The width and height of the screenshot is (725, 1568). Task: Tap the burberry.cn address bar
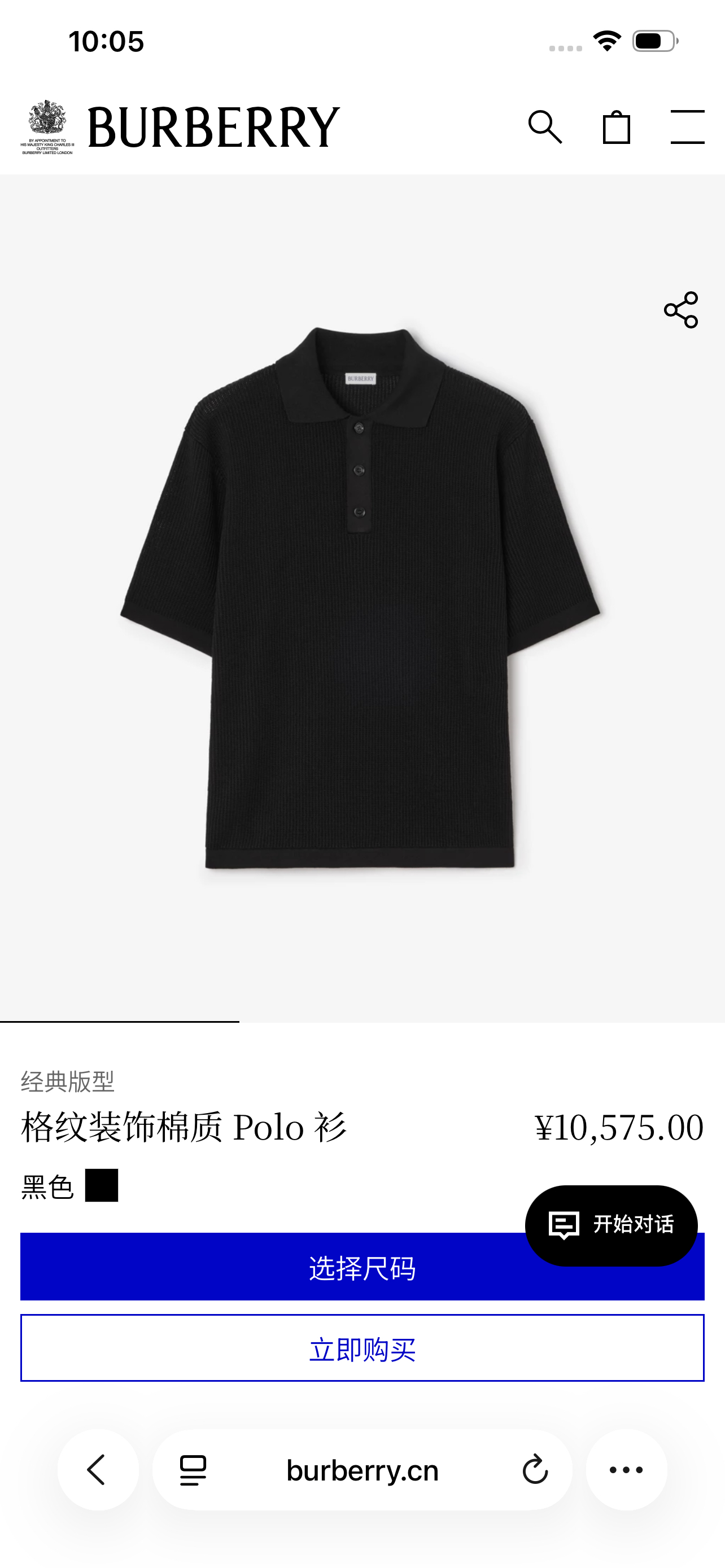coord(362,1470)
